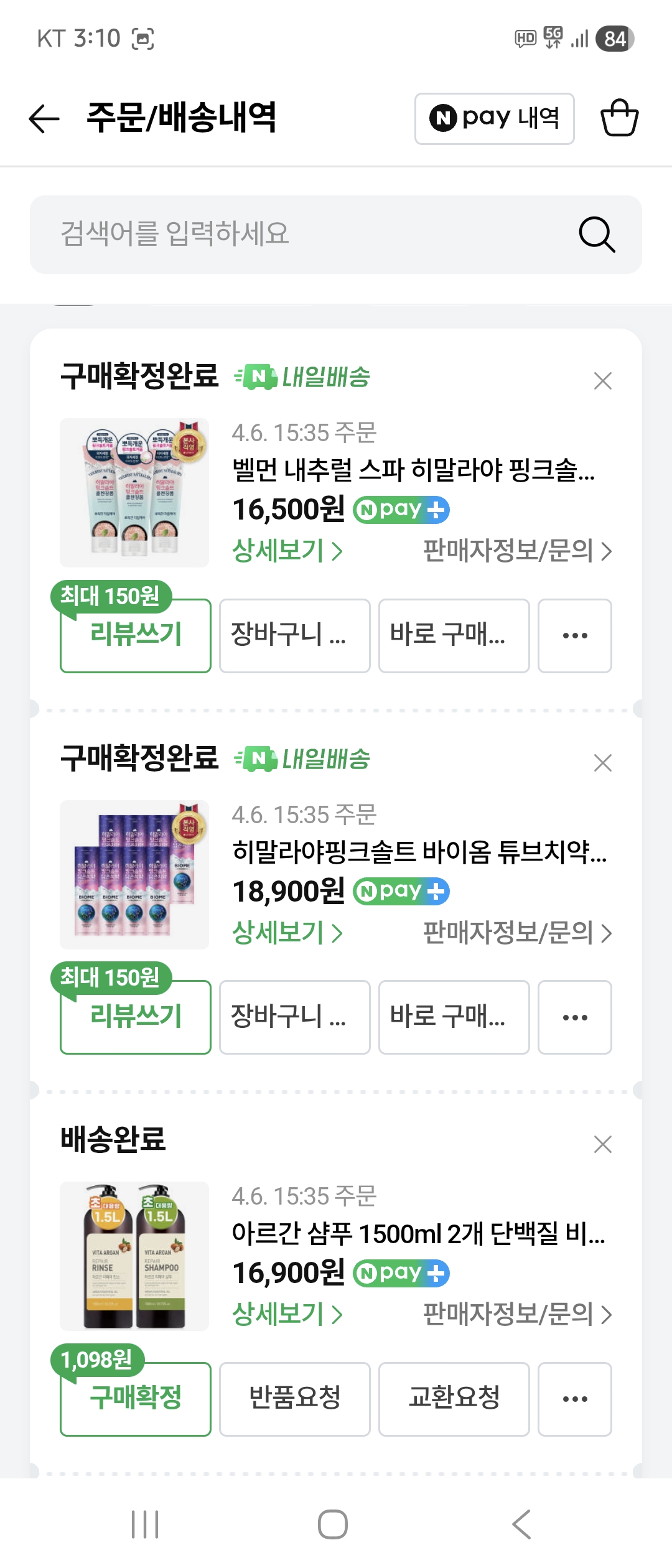Go to the system home screen
This screenshot has width=672, height=1568.
[x=333, y=1524]
